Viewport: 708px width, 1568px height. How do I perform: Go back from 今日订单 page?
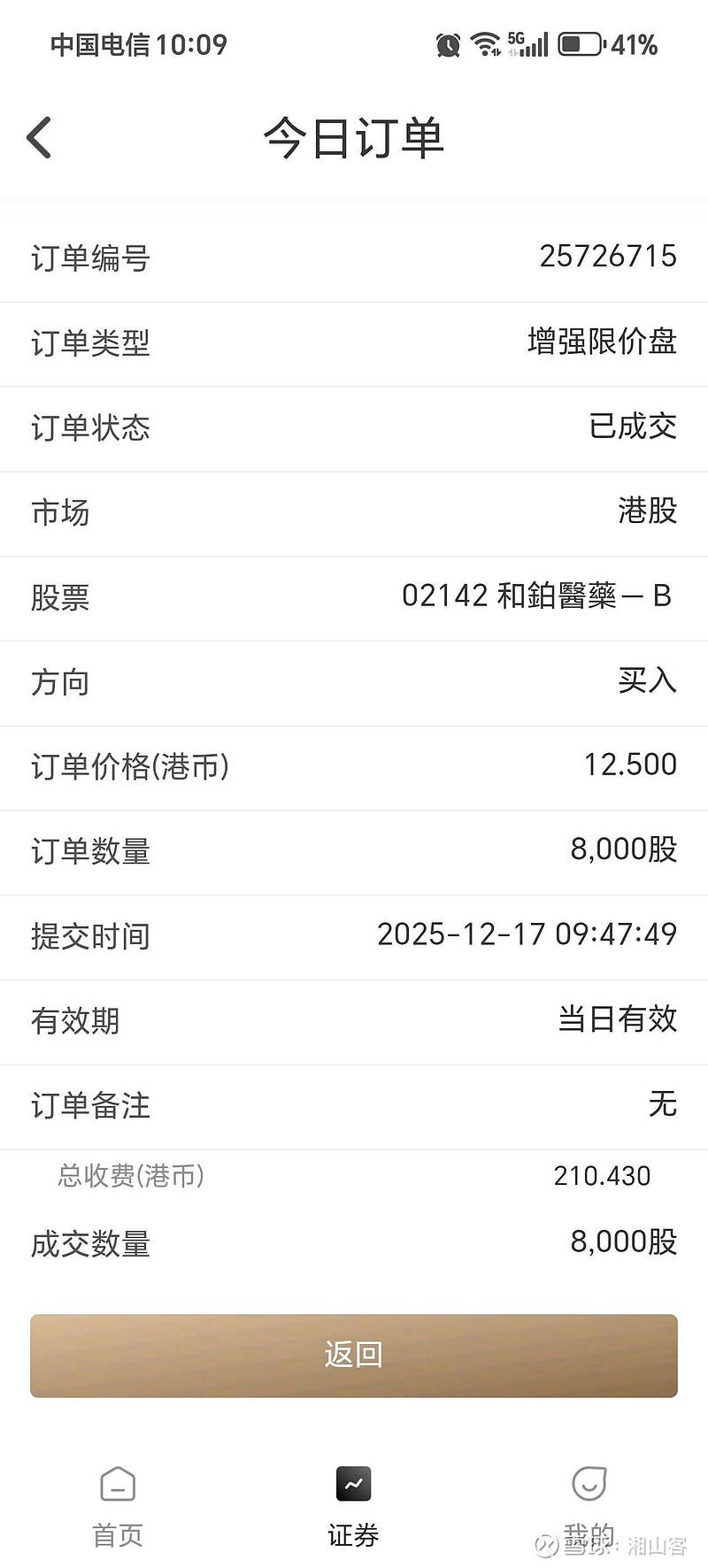(40, 138)
